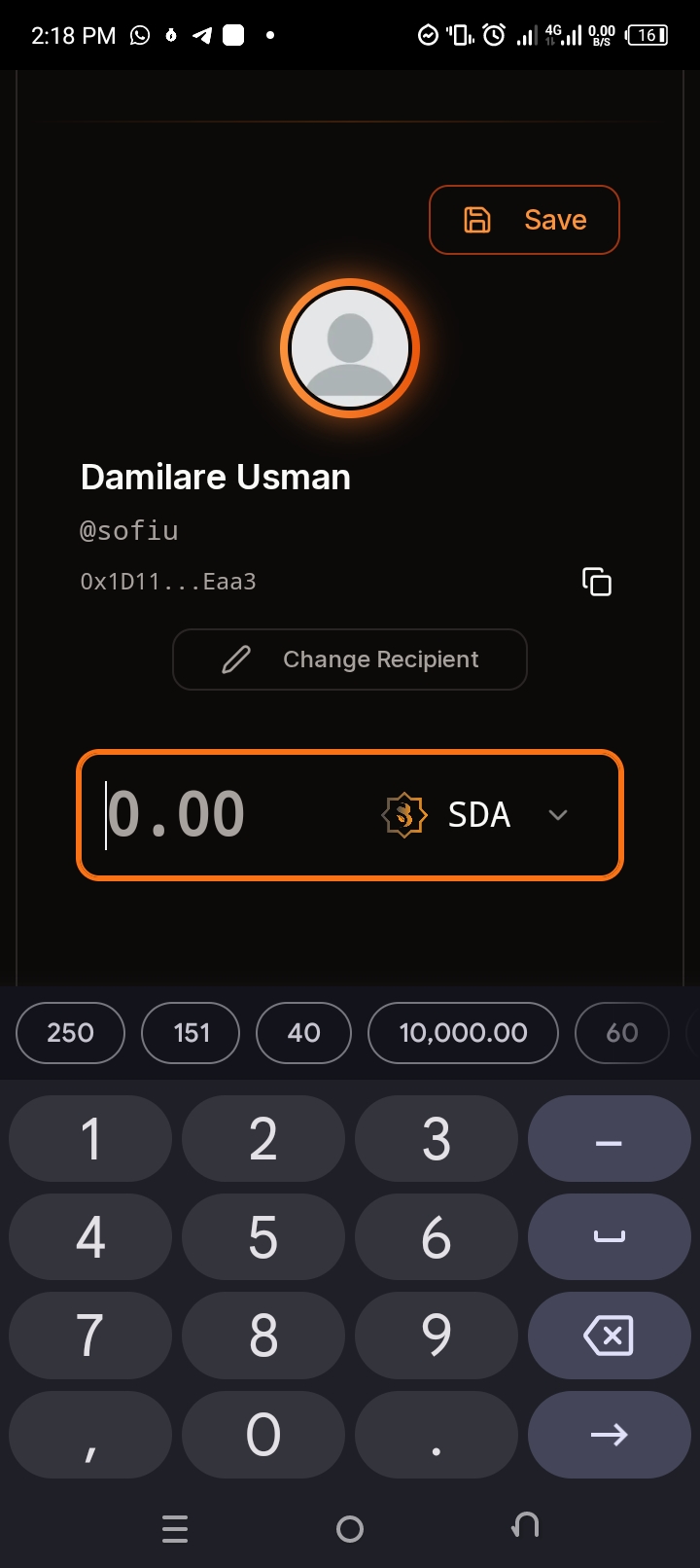Choose the 60 suggestion chip
This screenshot has height=1568, width=700.
[x=622, y=1033]
